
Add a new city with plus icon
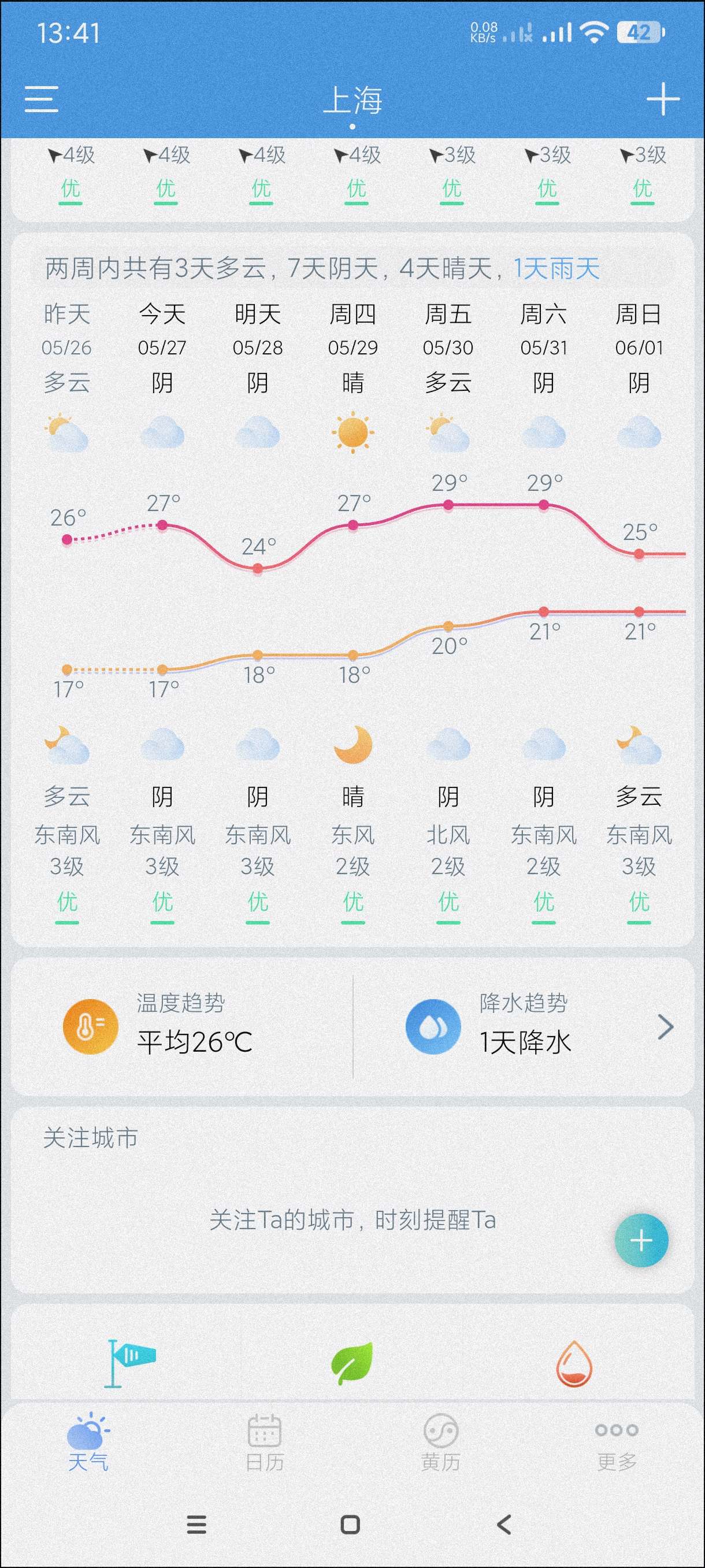[x=662, y=99]
